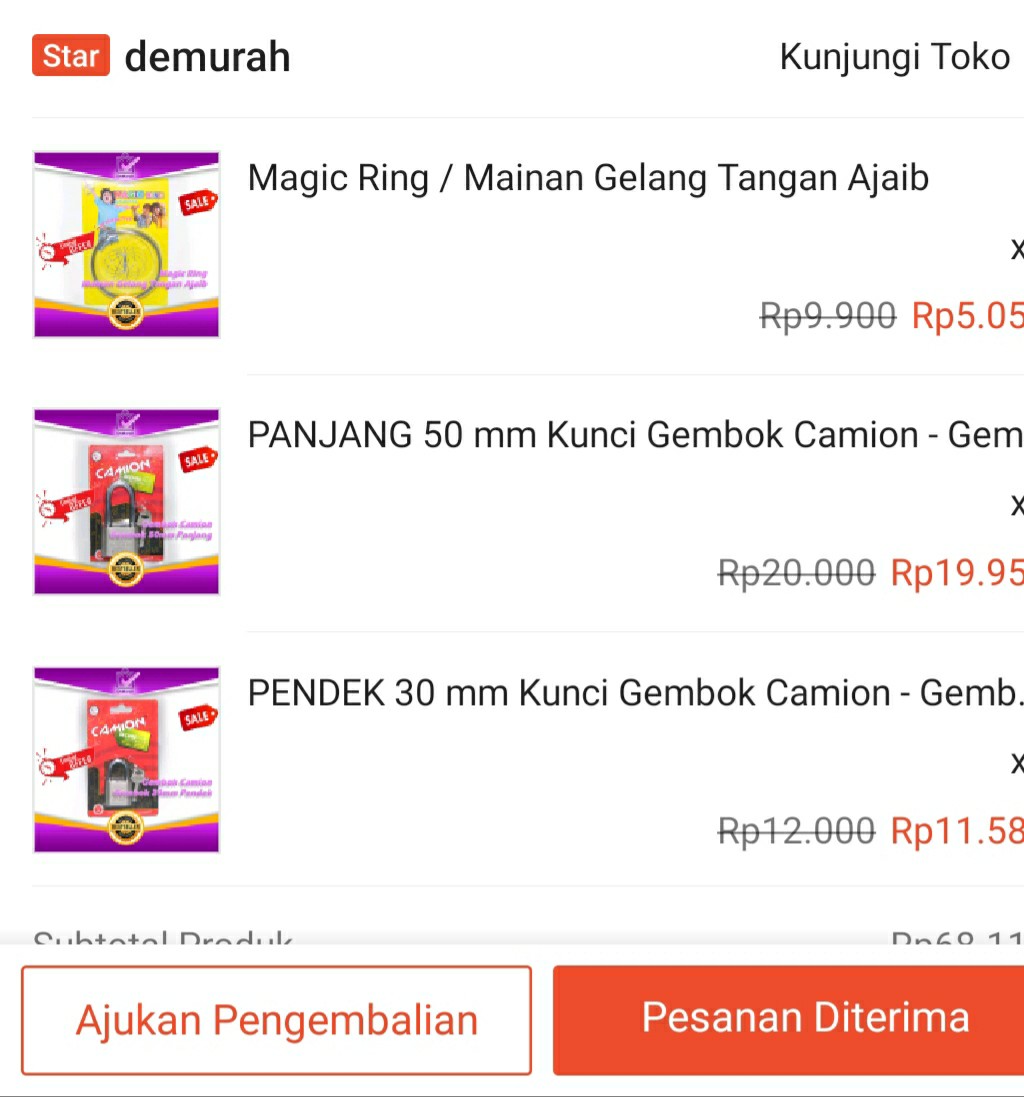Tap the Ajukan Pengembalian button
Image resolution: width=1024 pixels, height=1097 pixels.
coord(276,1019)
